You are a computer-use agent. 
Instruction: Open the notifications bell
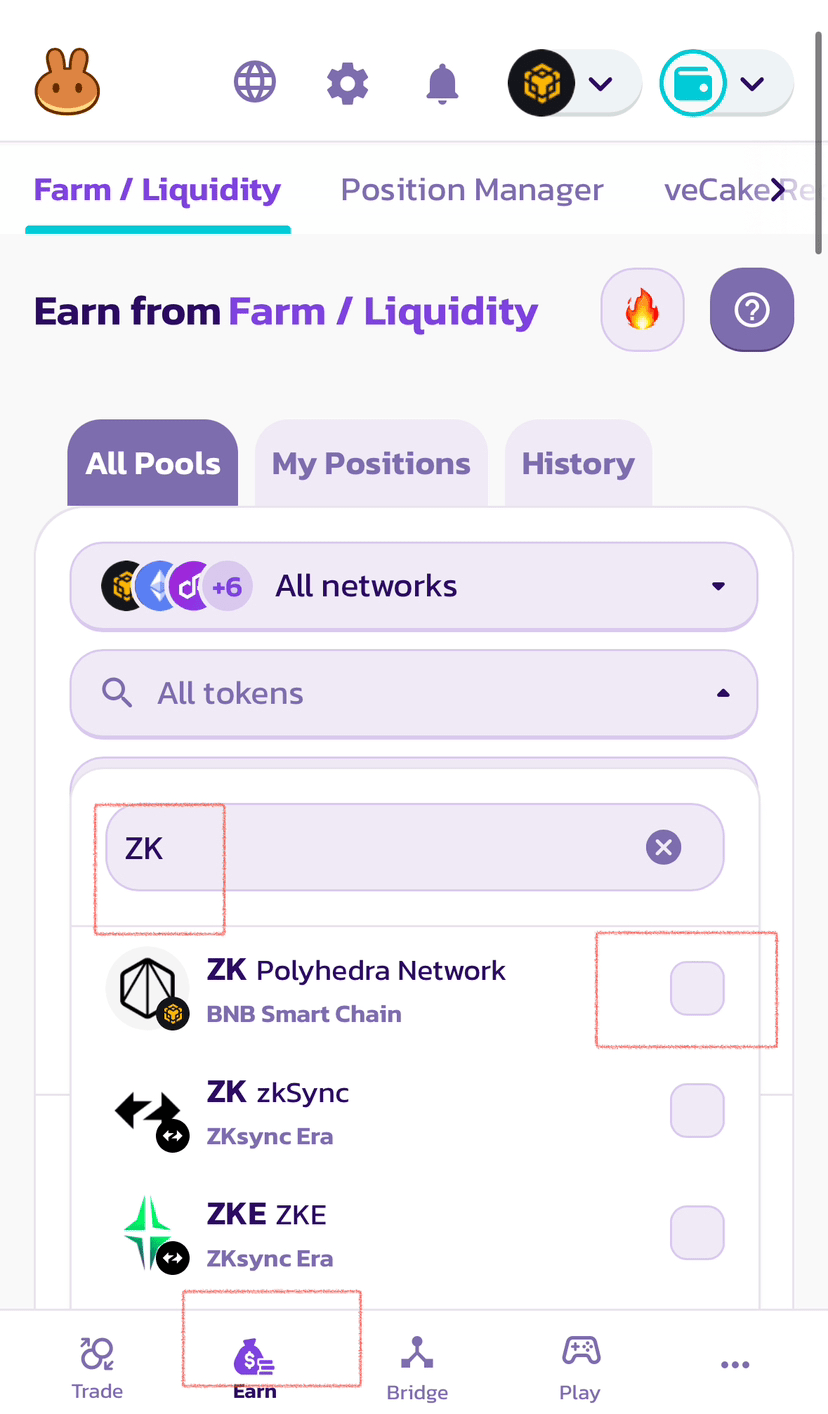pyautogui.click(x=442, y=82)
